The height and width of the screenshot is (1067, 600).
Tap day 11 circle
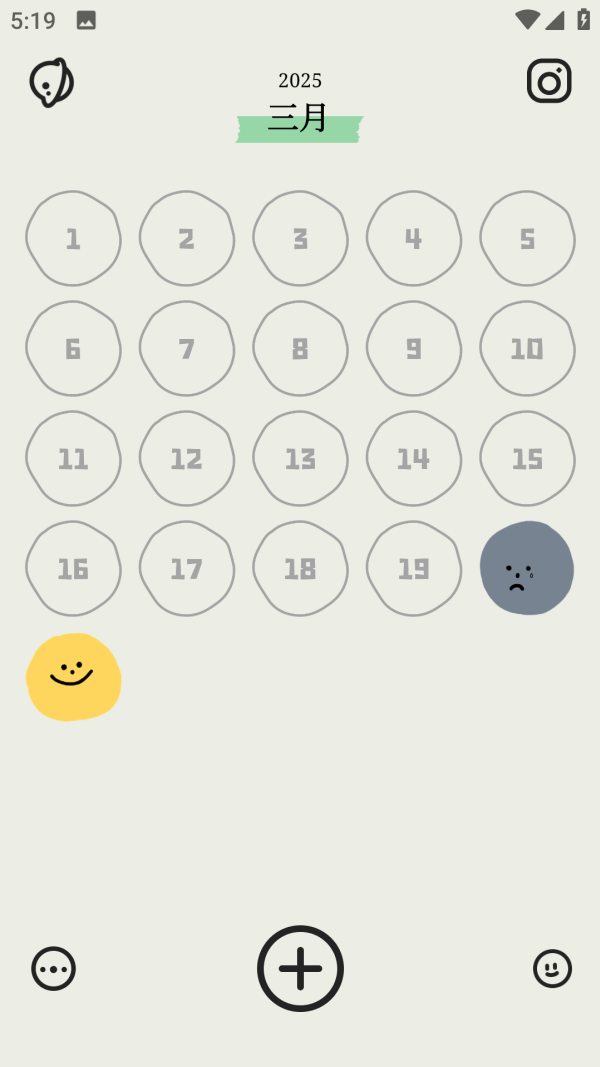[x=73, y=459]
